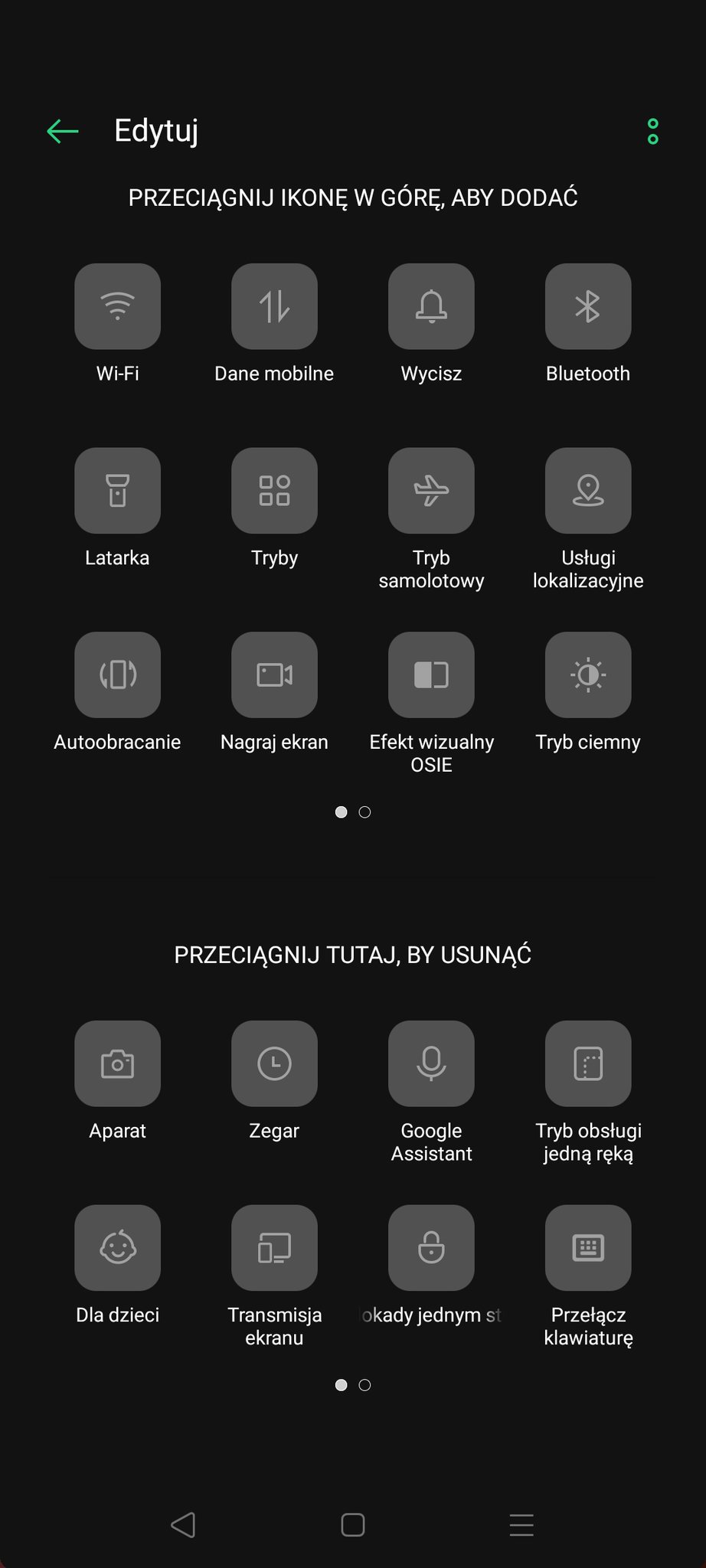
Task: Tap the Google Assistant tile
Action: coord(431,1064)
